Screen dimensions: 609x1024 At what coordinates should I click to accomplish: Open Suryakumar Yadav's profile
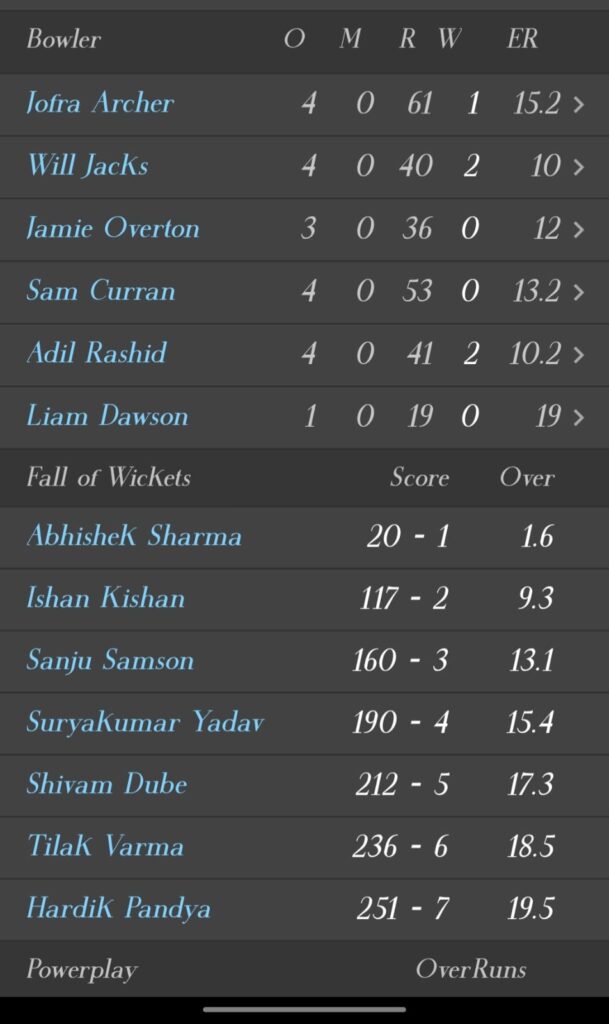point(145,722)
